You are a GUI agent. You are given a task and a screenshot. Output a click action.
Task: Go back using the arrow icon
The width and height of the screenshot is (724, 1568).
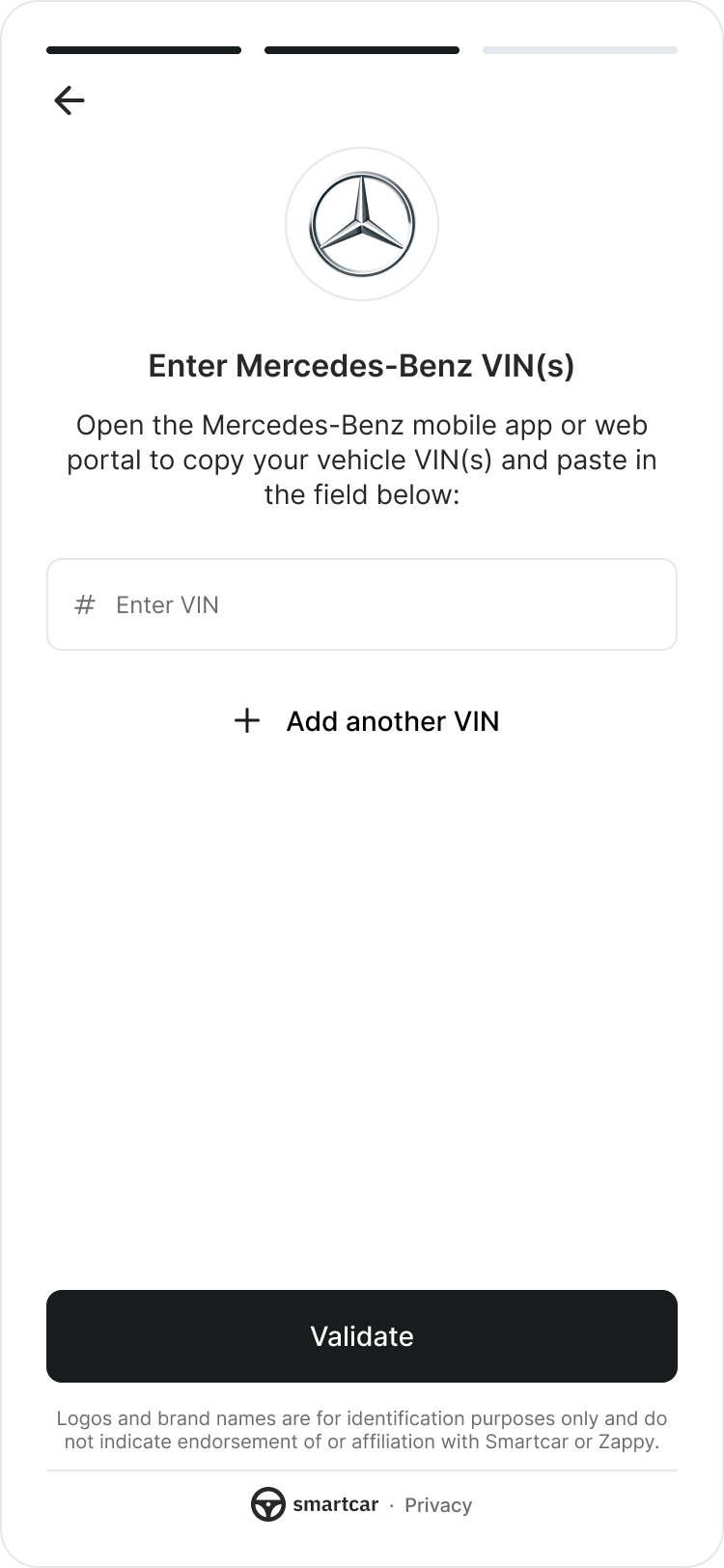[x=70, y=100]
